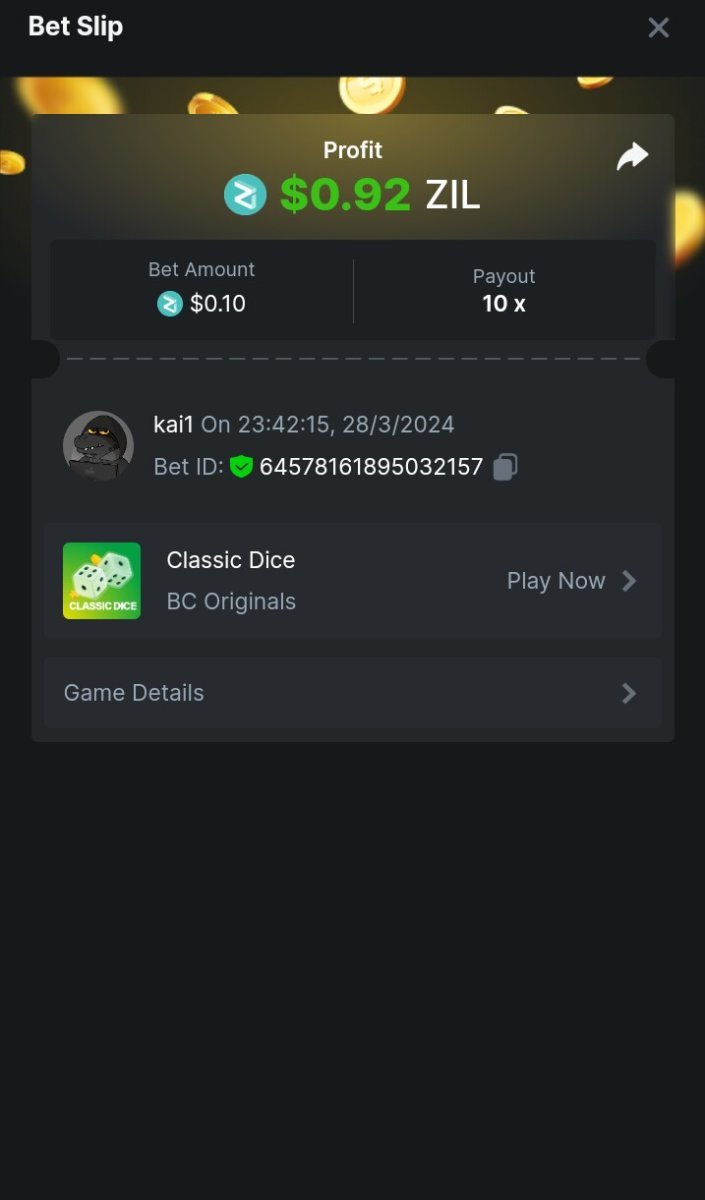Share this bet slip

632,157
